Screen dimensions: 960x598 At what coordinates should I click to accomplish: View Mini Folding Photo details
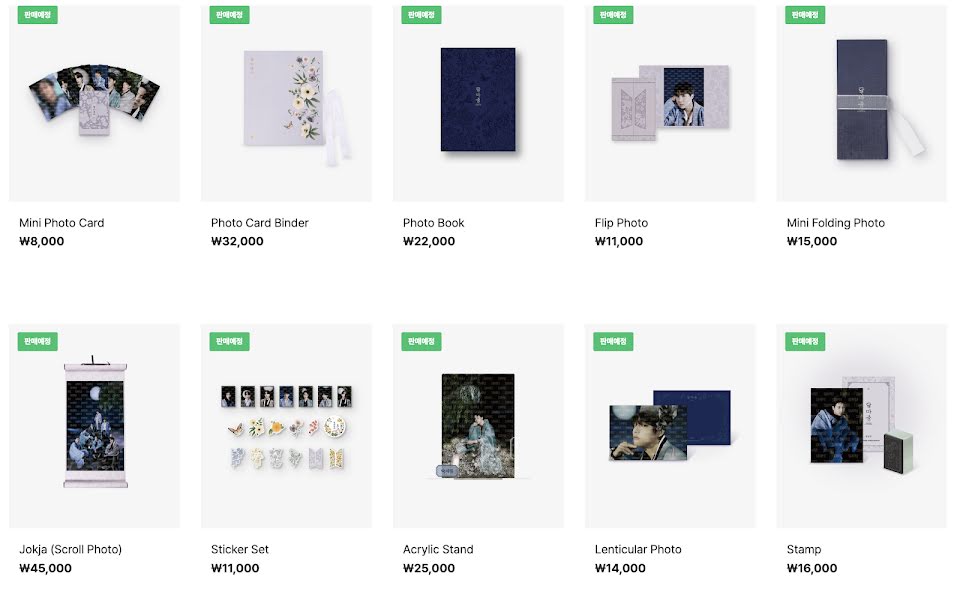tap(862, 105)
